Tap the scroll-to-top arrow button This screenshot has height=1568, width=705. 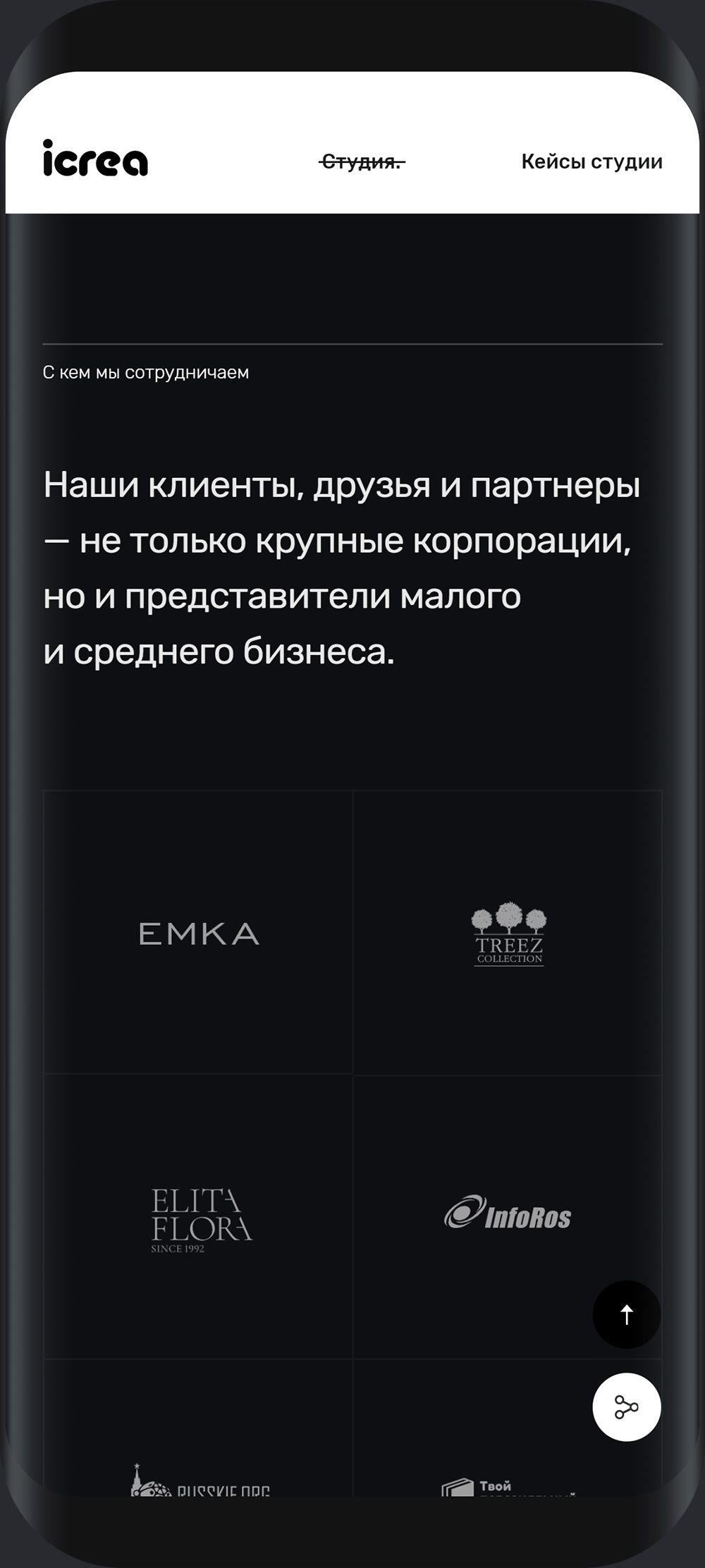tap(626, 1314)
